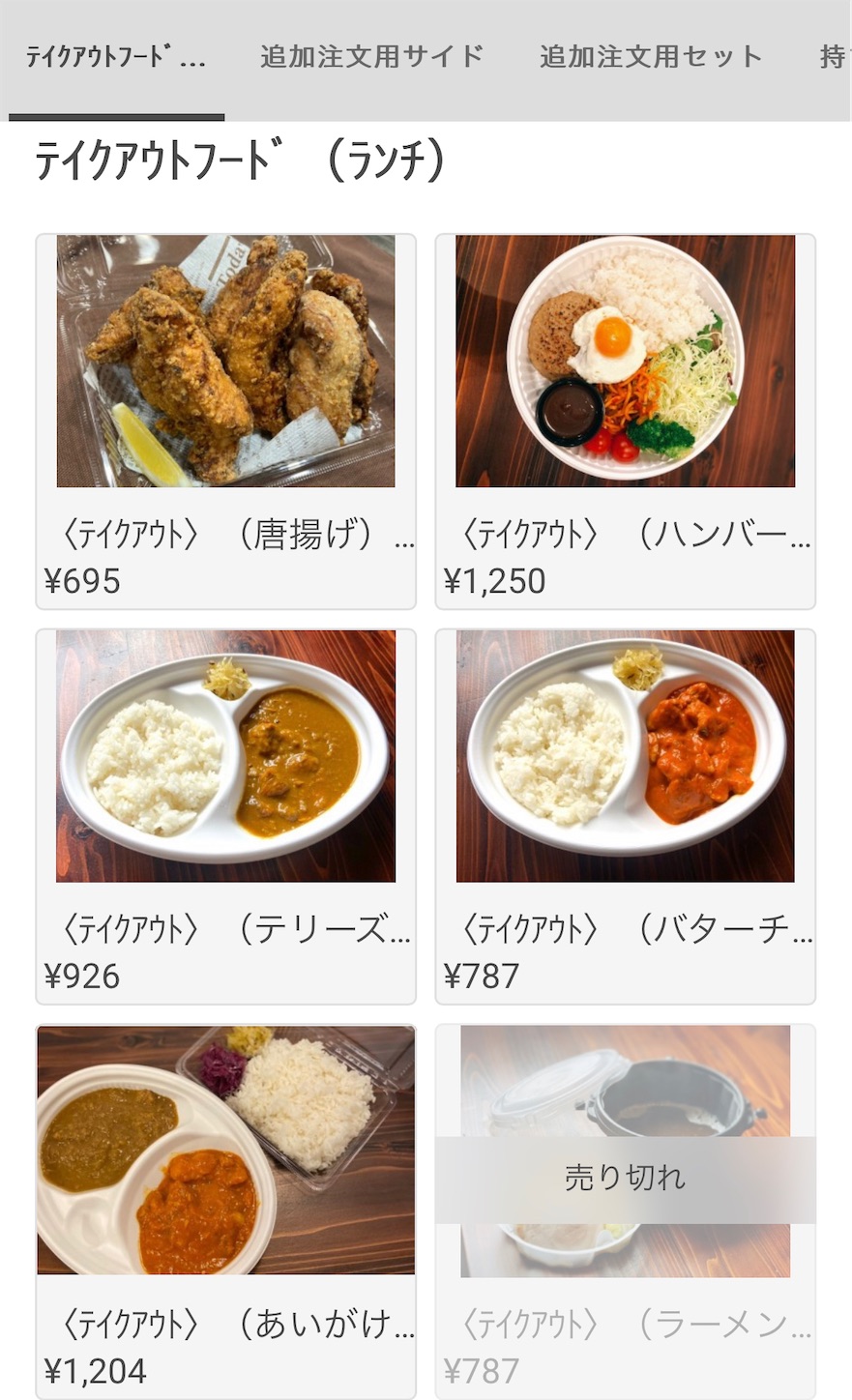Select the バターチキン curry for ¥787
The width and height of the screenshot is (852, 1400).
[626, 817]
